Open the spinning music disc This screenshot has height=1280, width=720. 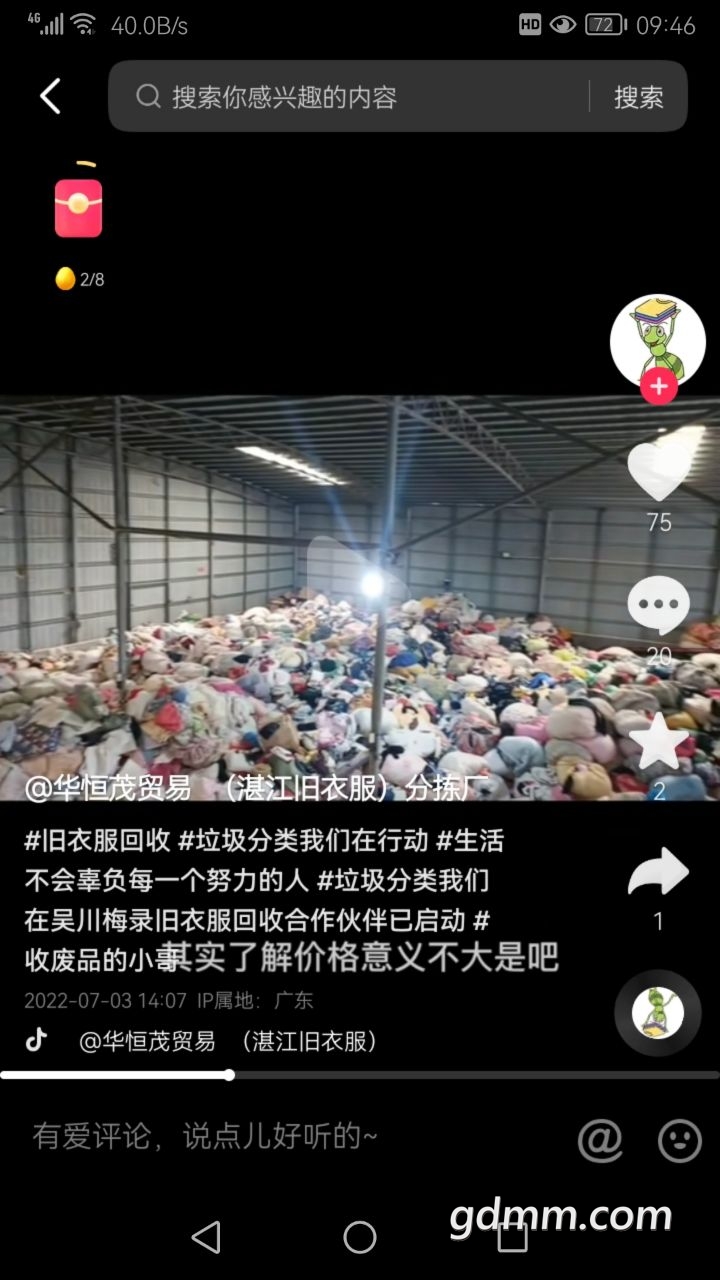657,1012
